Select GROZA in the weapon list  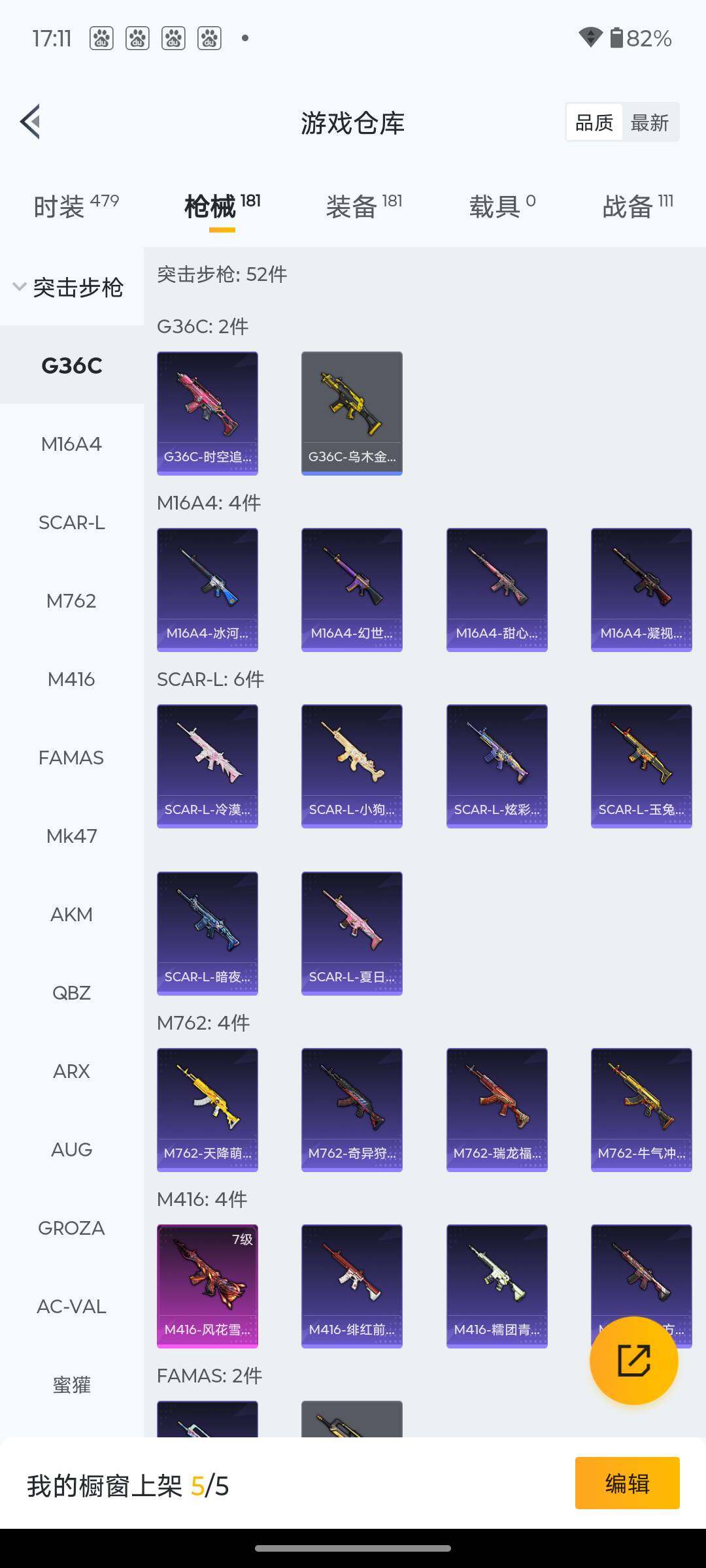[71, 1228]
